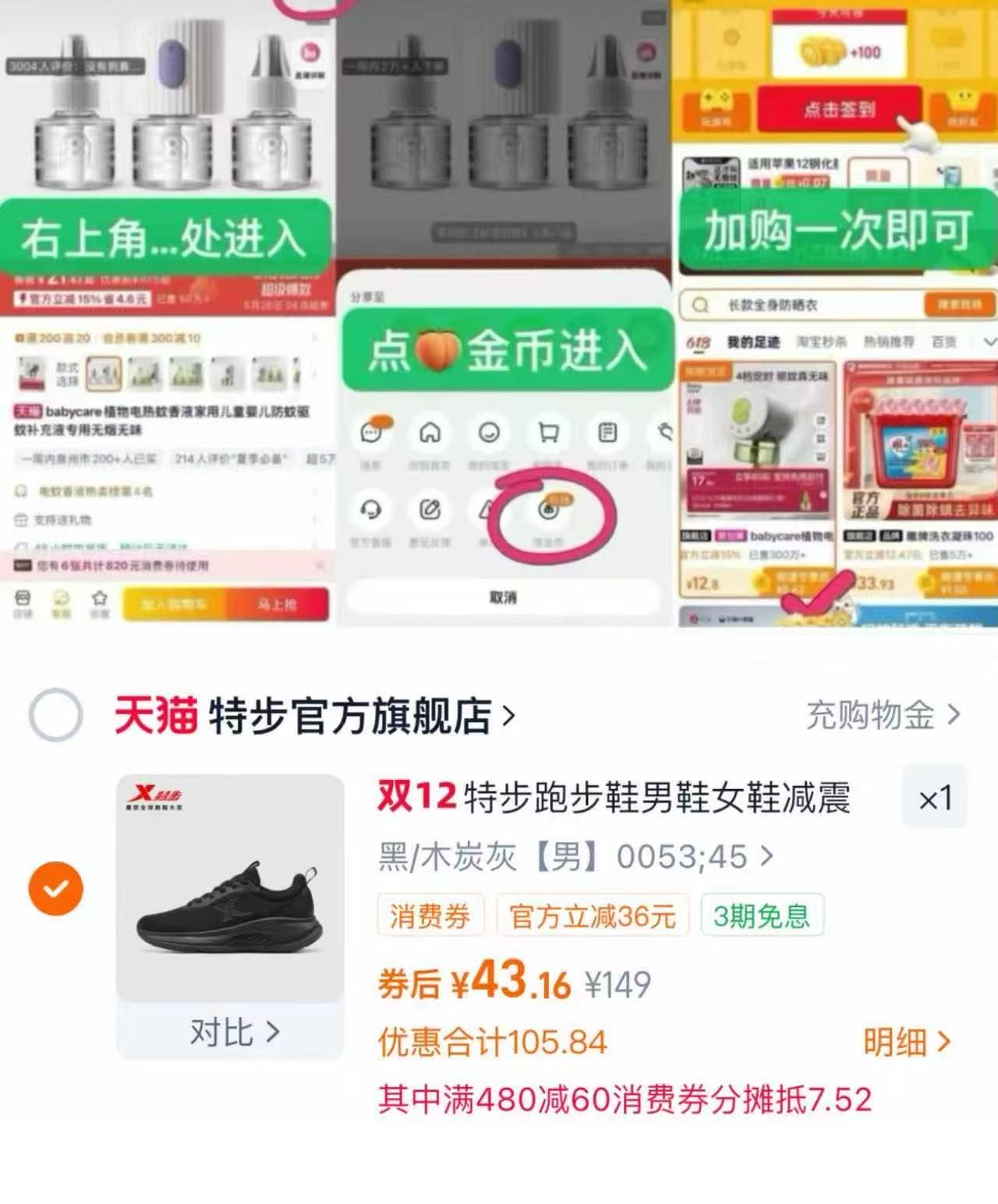Tap the star favorite icon near 加入购物车
The width and height of the screenshot is (998, 1204).
click(101, 599)
